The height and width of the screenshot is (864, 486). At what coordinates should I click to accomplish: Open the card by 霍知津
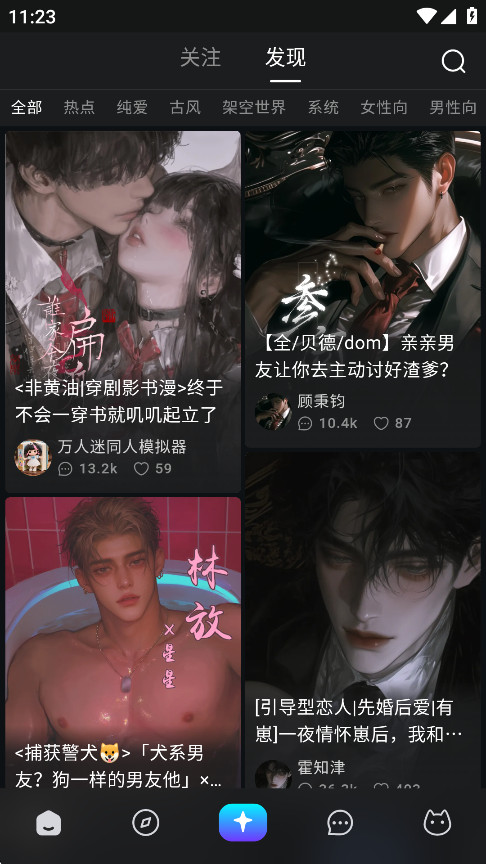tap(363, 620)
